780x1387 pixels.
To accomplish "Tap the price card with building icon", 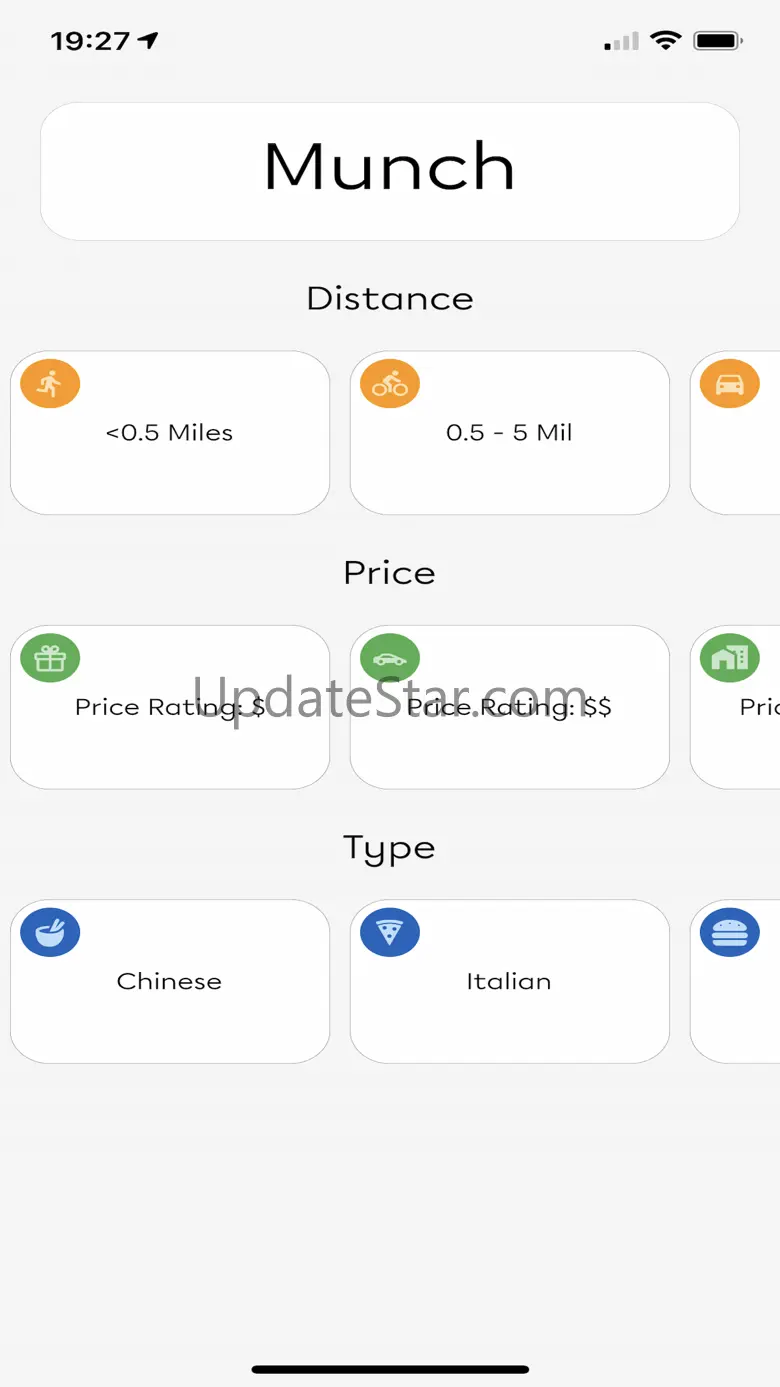I will pyautogui.click(x=736, y=707).
